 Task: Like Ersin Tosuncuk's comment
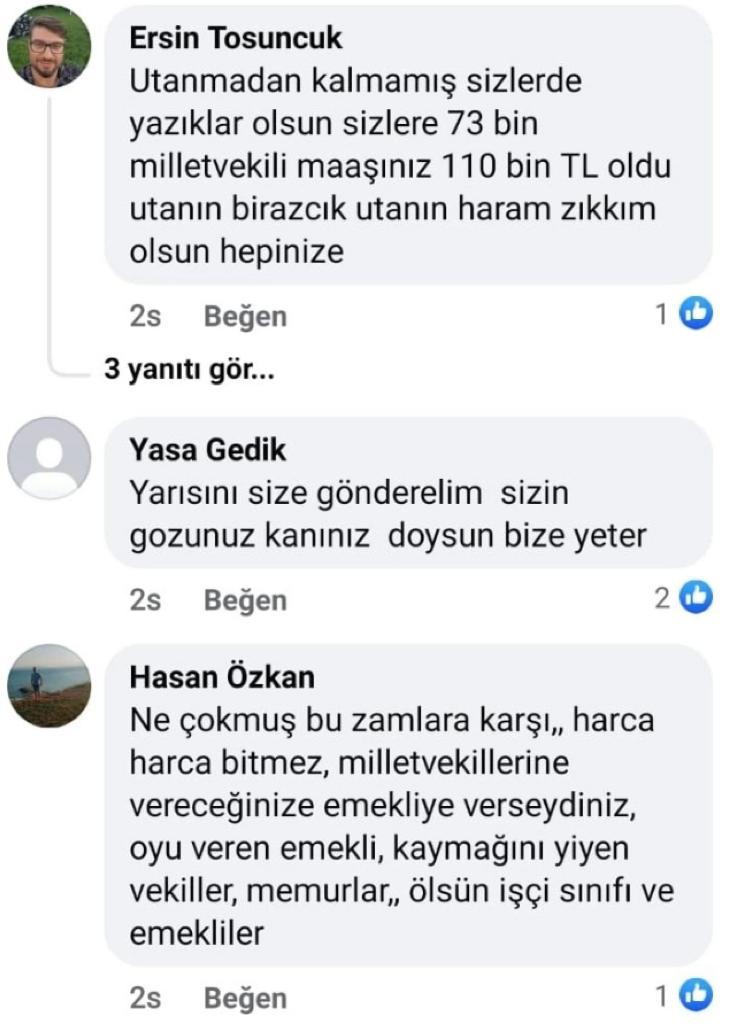pos(245,316)
